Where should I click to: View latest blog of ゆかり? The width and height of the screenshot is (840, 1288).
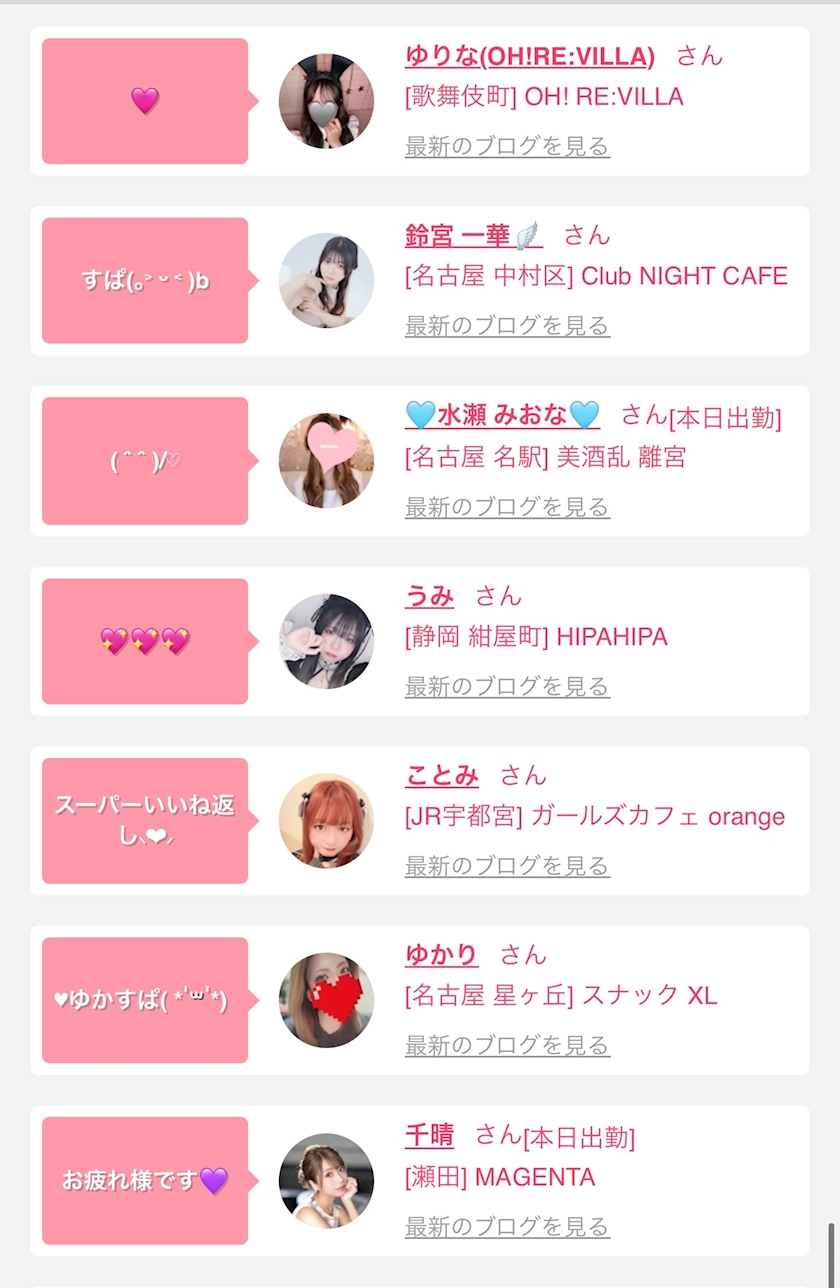tap(507, 1046)
